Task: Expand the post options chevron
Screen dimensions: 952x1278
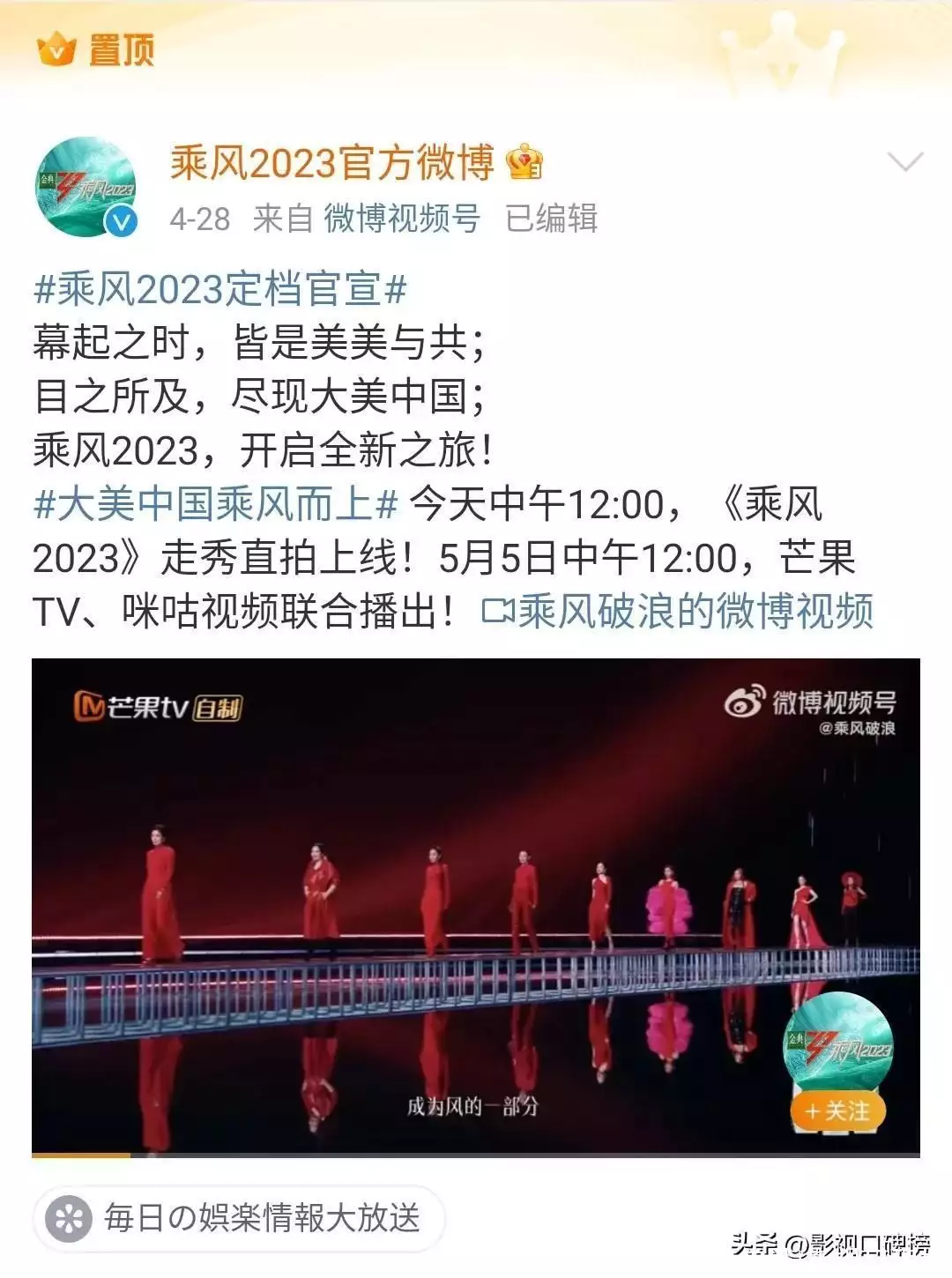Action: tap(904, 162)
